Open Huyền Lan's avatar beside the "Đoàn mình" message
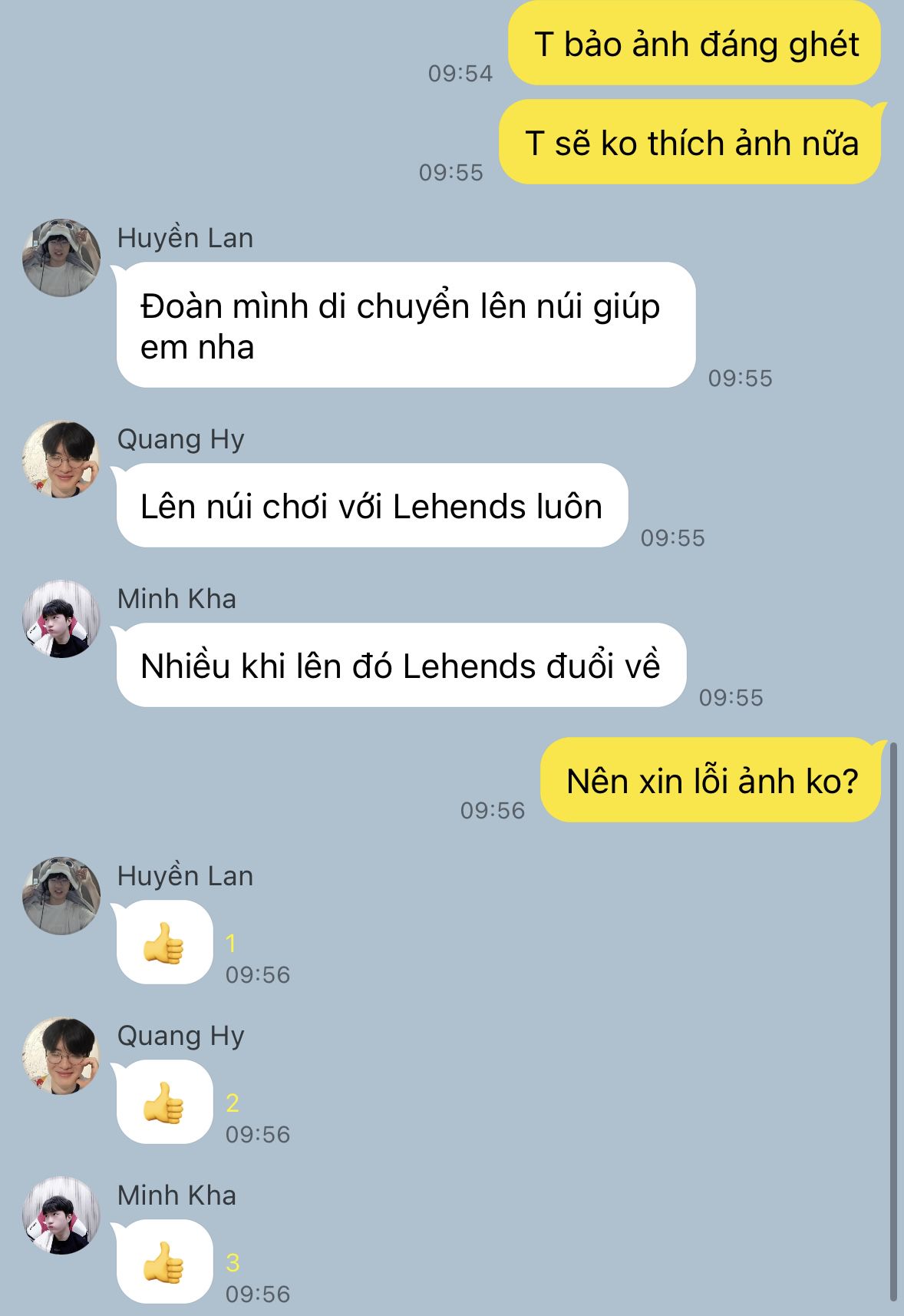The height and width of the screenshot is (1316, 904). pyautogui.click(x=61, y=258)
